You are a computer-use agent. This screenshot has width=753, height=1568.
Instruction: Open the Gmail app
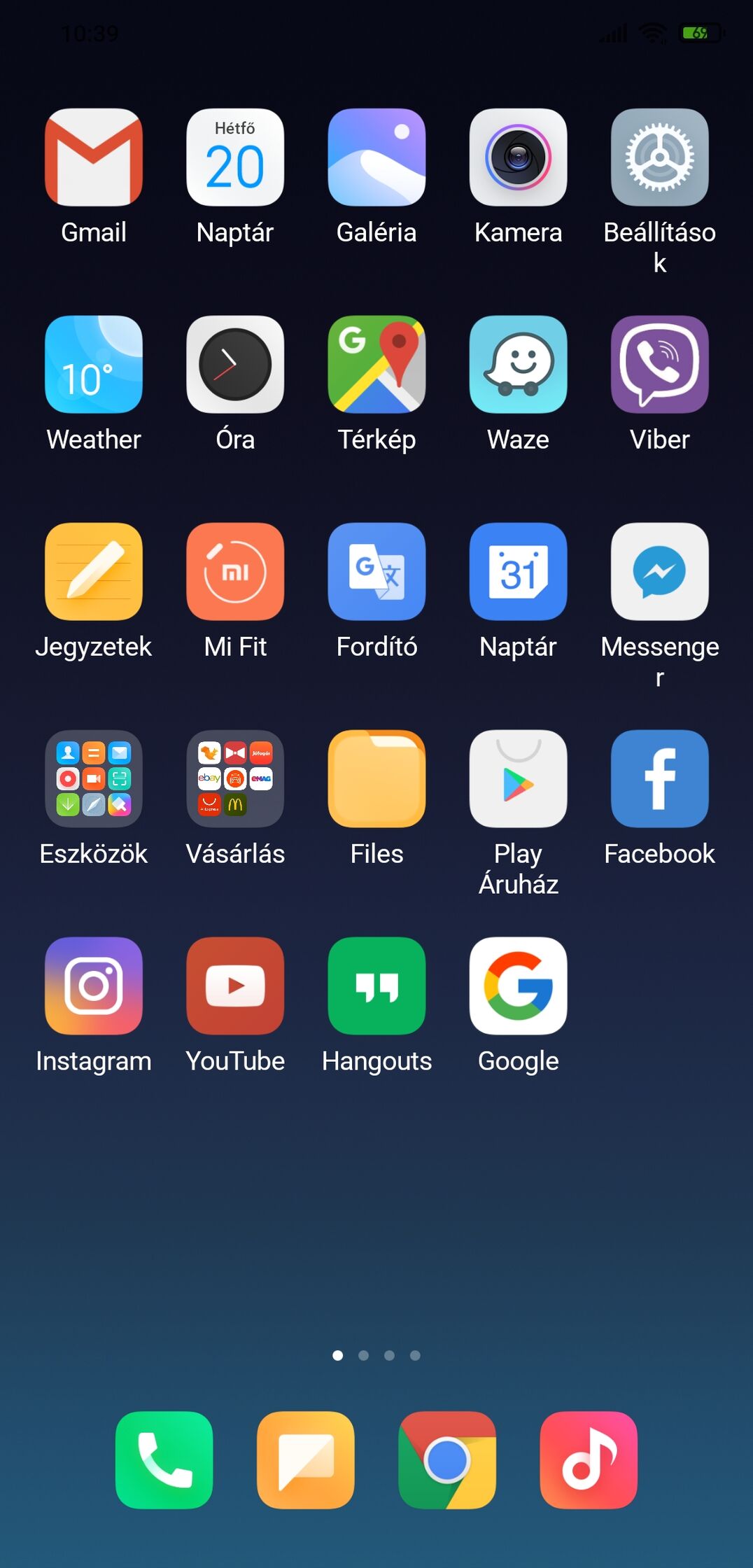(x=94, y=157)
